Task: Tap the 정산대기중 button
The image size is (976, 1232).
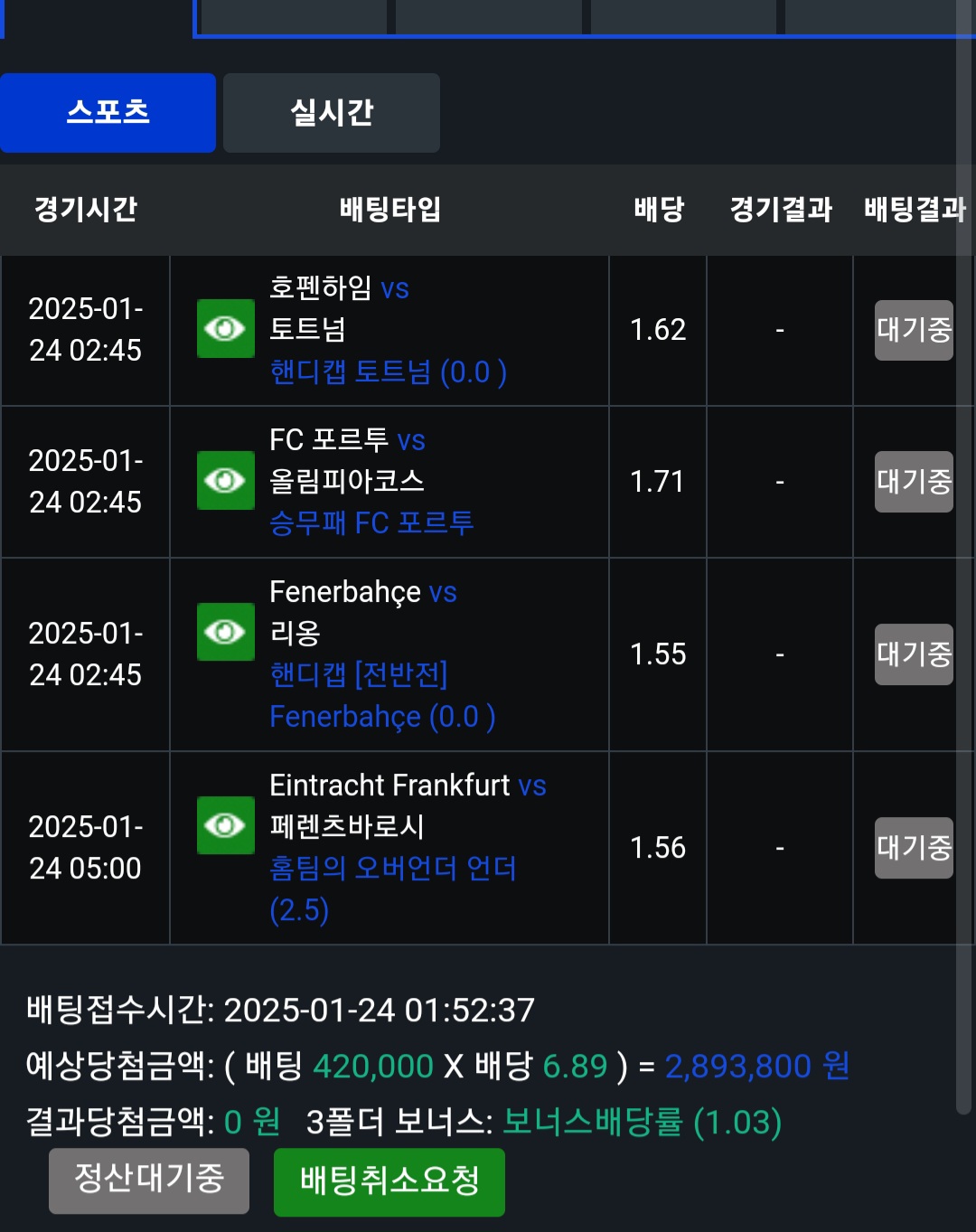Action: point(149,1180)
